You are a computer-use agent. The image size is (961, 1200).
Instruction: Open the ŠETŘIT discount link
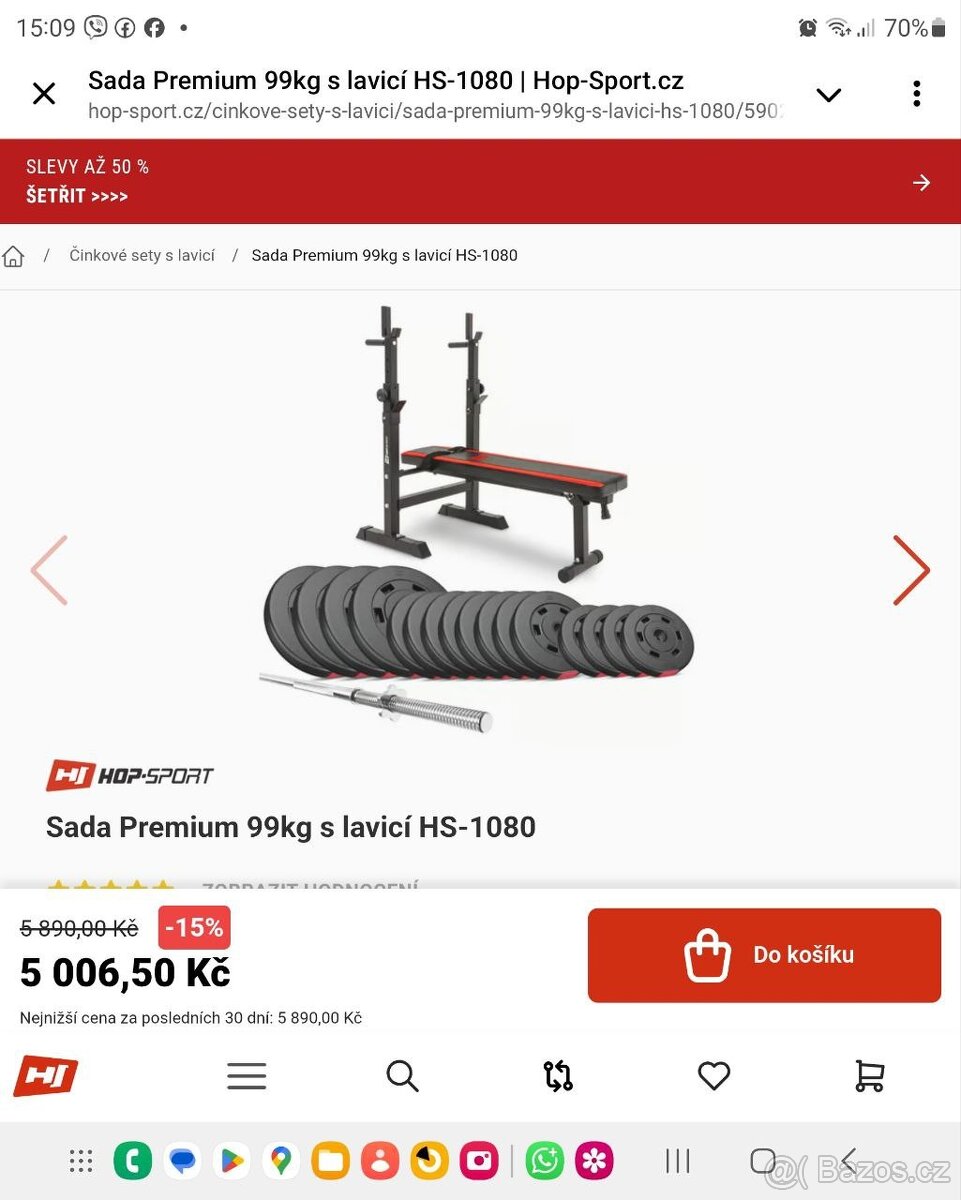click(77, 196)
